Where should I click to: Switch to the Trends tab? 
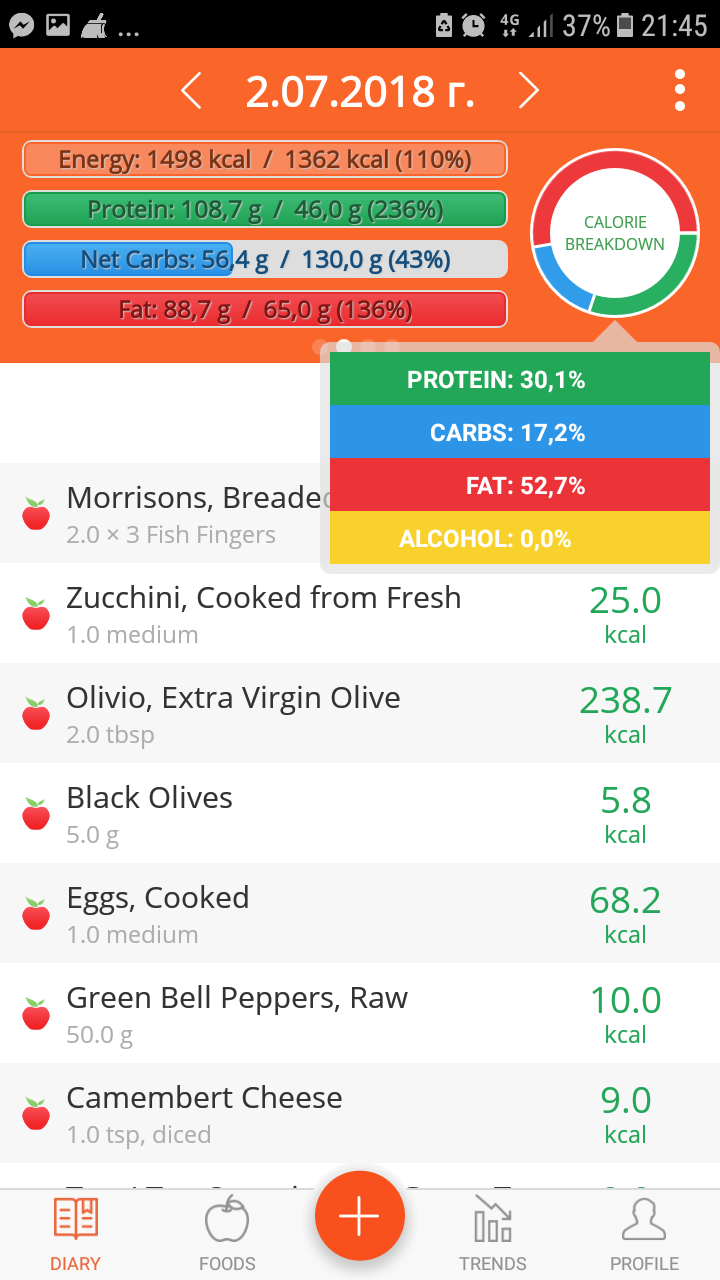click(493, 1235)
